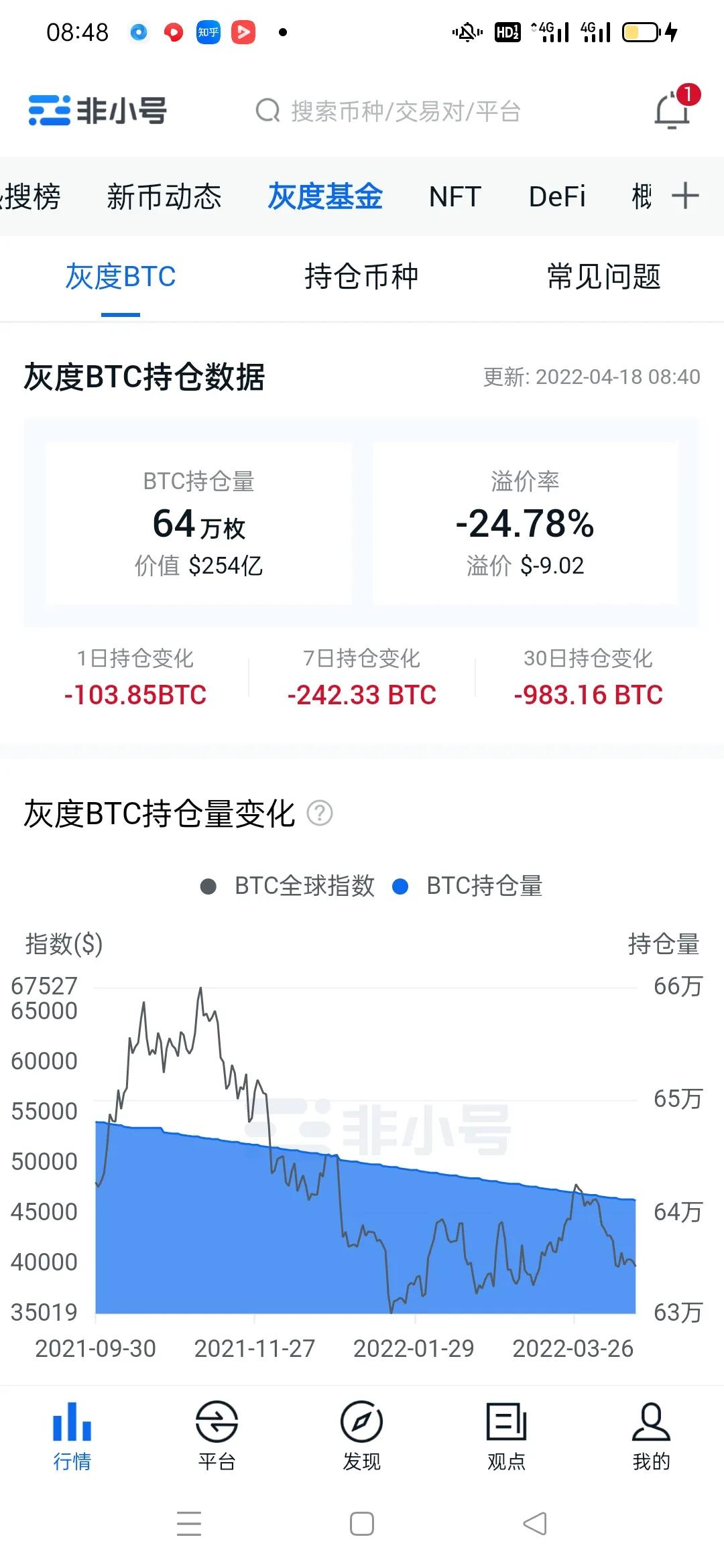The width and height of the screenshot is (724, 1568).
Task: Open the 我的 profile icon
Action: (651, 1421)
